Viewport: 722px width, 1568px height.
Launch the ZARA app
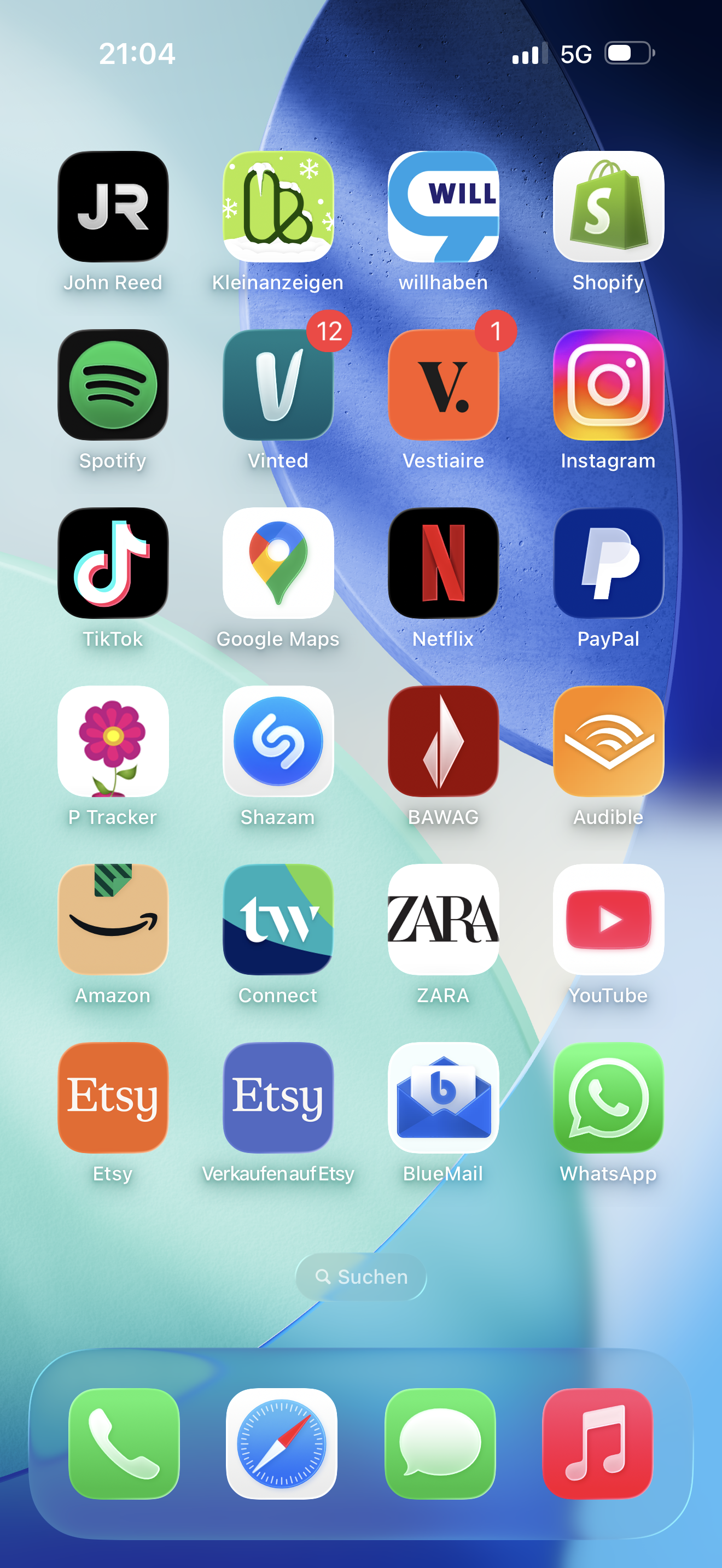443,919
